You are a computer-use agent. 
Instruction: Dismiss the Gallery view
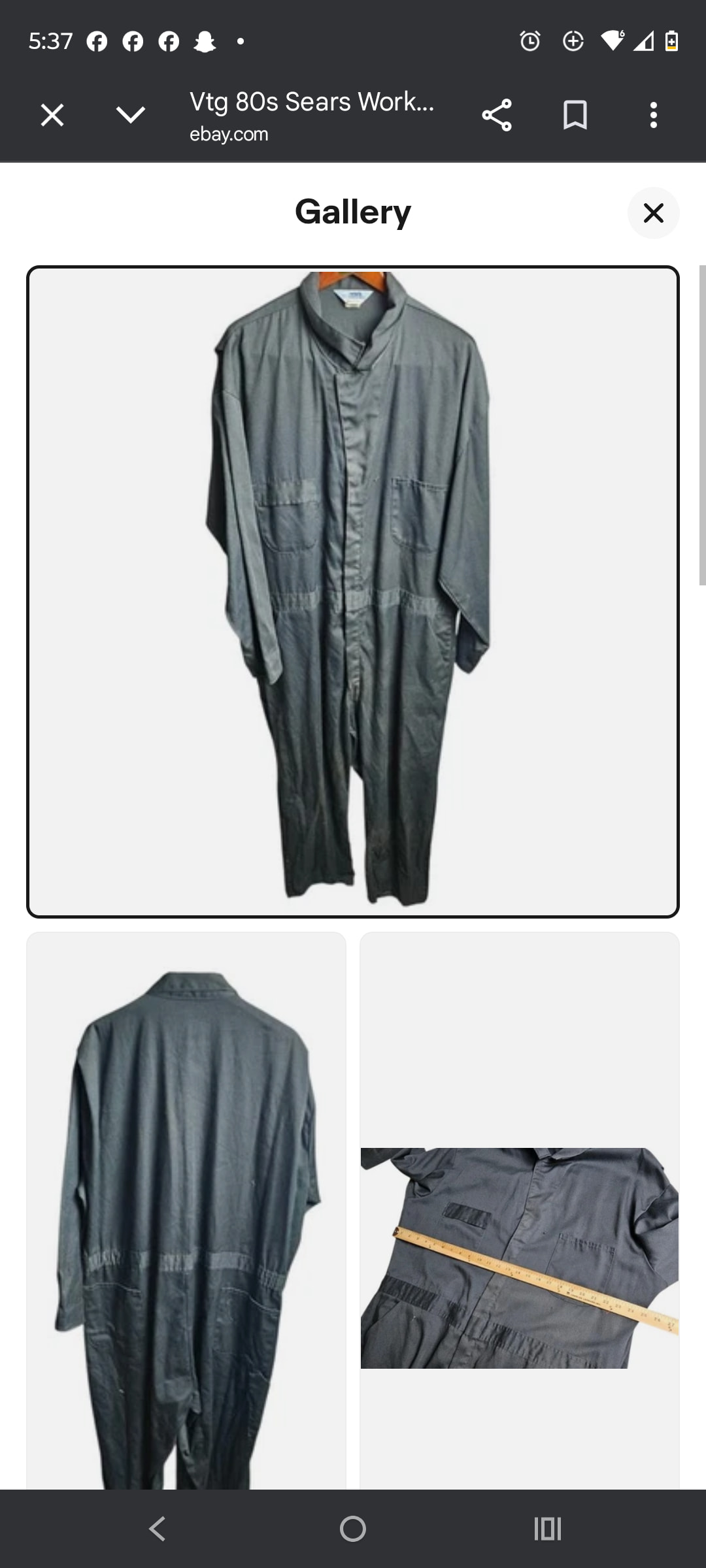653,213
